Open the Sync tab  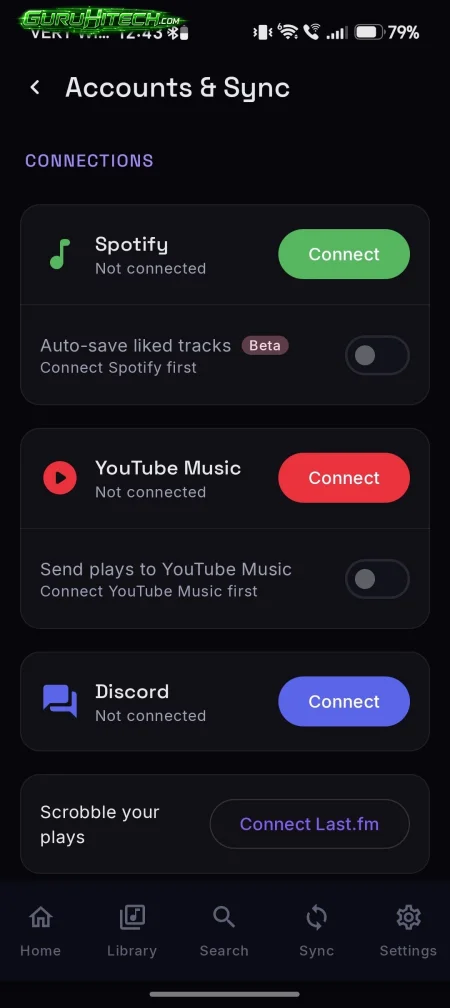pos(316,930)
